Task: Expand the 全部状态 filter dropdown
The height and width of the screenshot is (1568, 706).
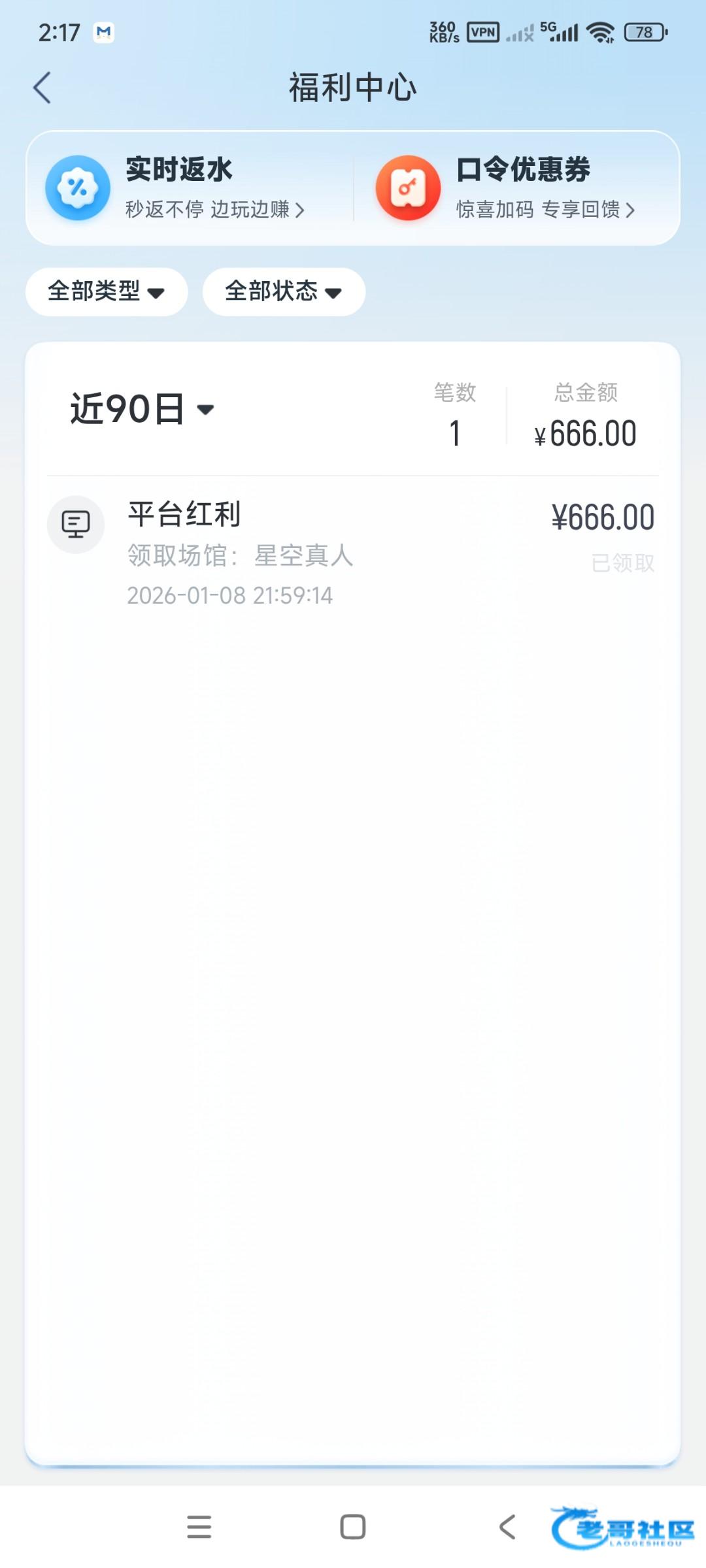Action: tap(284, 291)
